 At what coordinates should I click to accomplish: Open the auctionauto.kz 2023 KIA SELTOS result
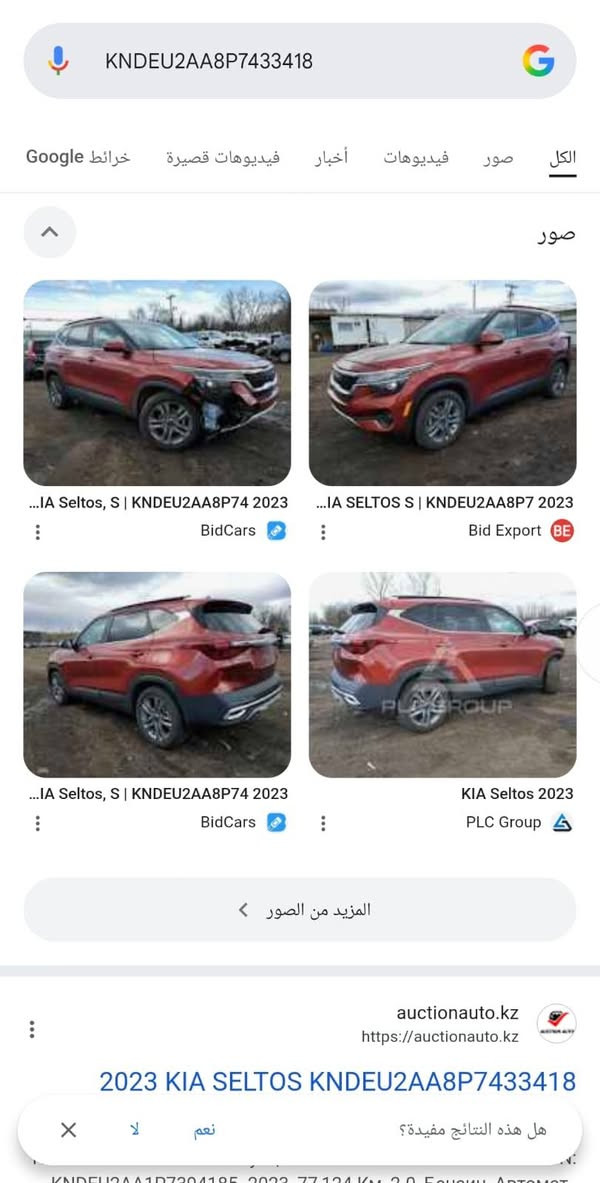point(338,1081)
